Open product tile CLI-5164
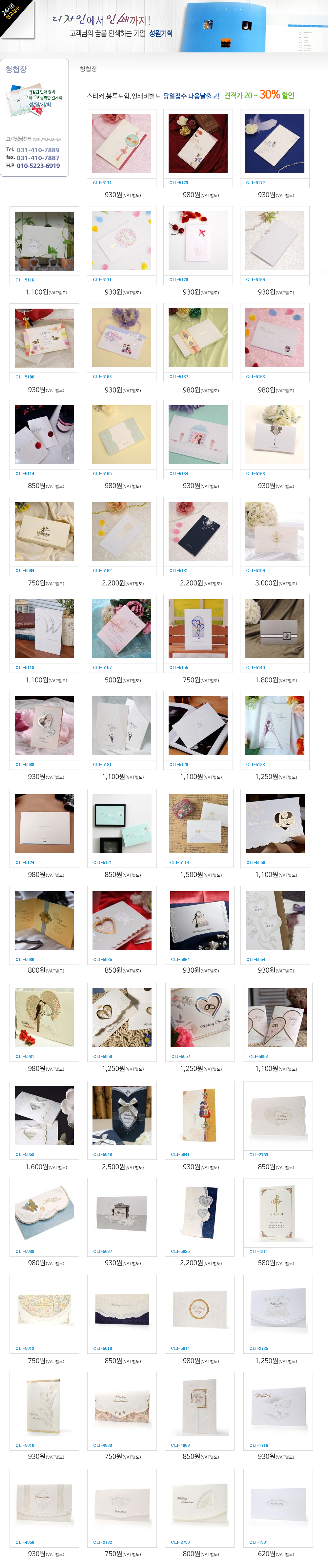328x1568 pixels. (x=197, y=435)
